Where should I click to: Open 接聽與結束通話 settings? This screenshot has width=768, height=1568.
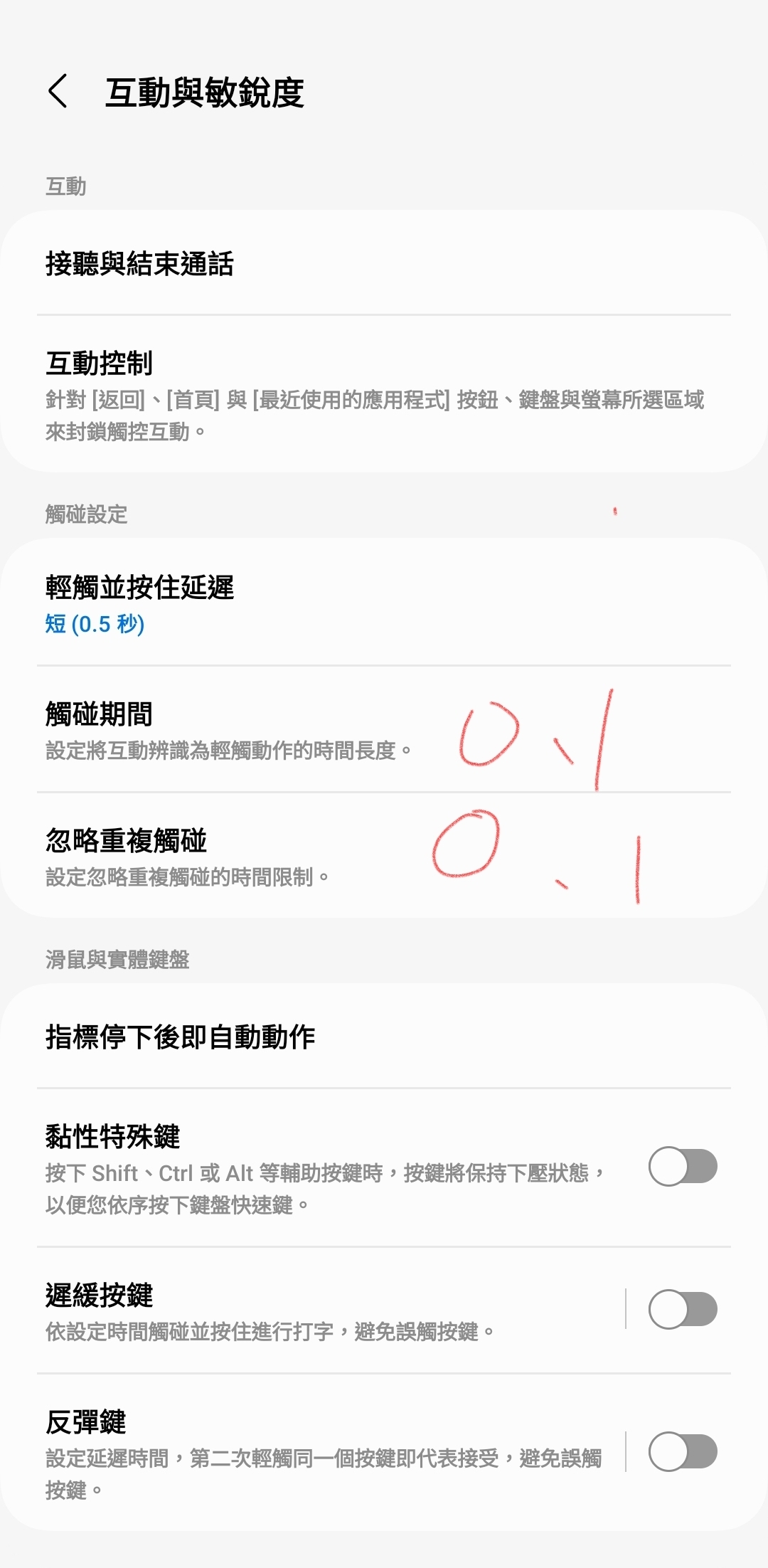[x=384, y=263]
